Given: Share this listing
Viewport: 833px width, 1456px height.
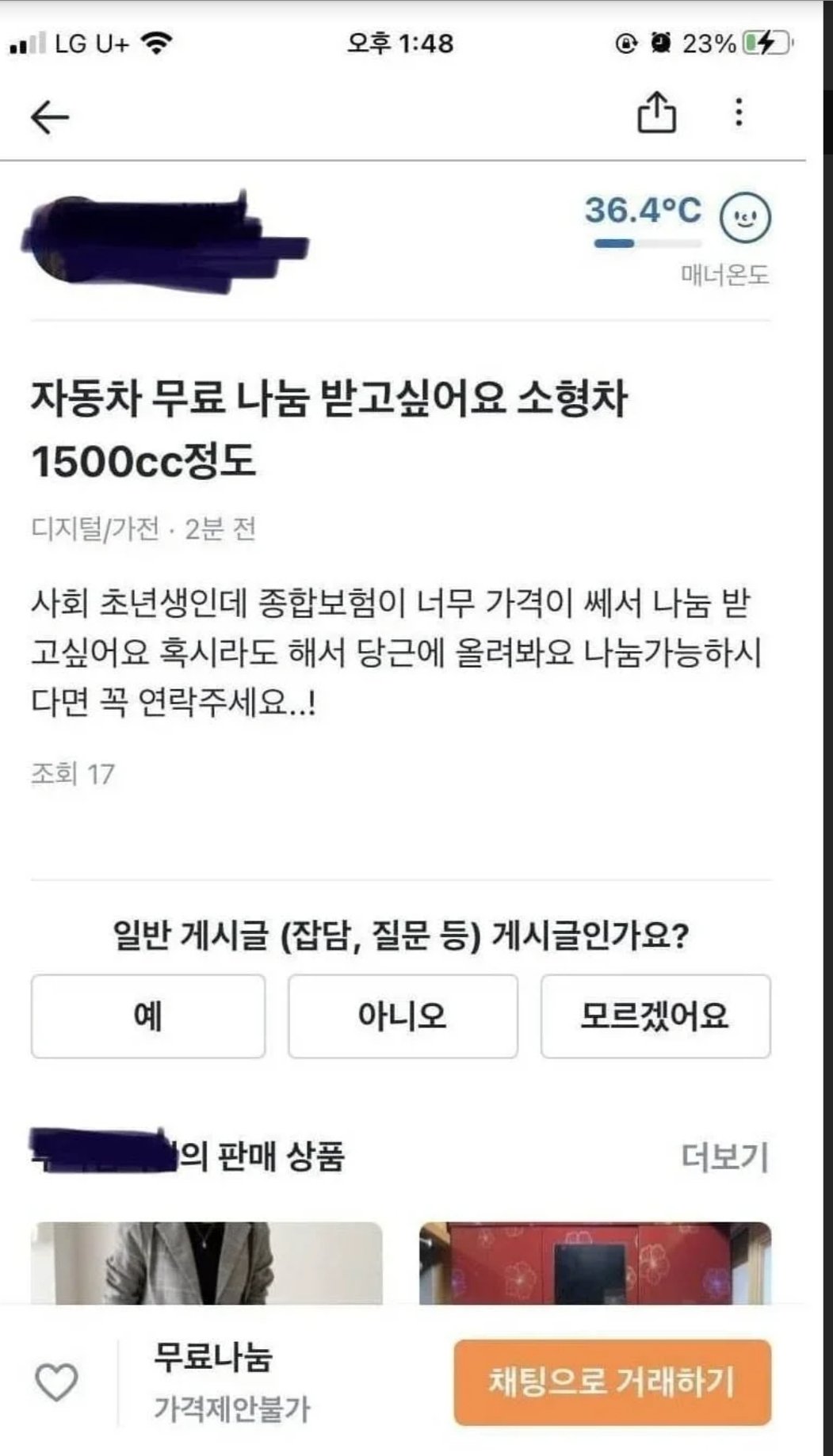Looking at the screenshot, I should coord(657,112).
